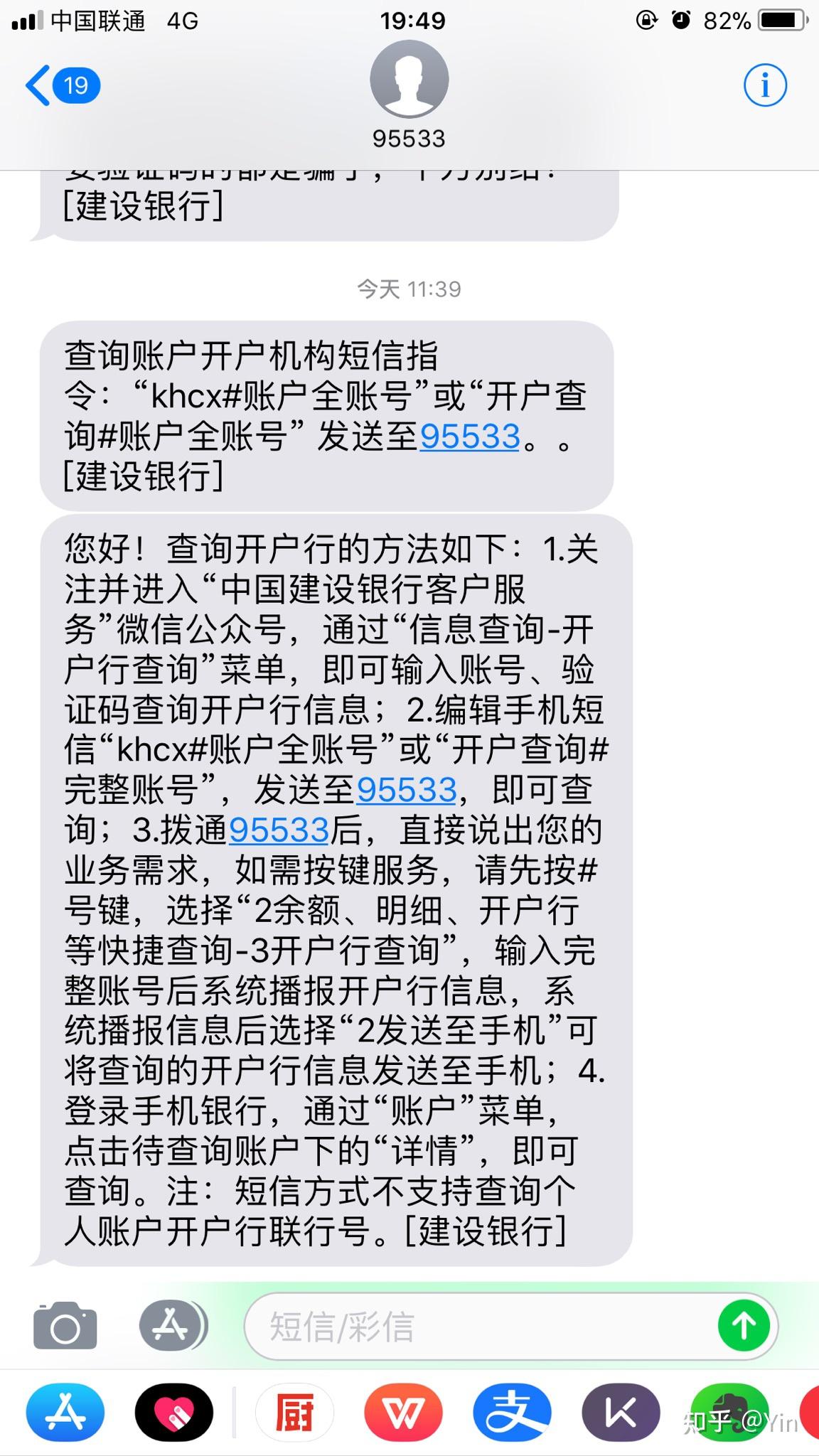Tap the 95533 link after 发送至 in the long message
819x1456 pixels.
(x=406, y=789)
